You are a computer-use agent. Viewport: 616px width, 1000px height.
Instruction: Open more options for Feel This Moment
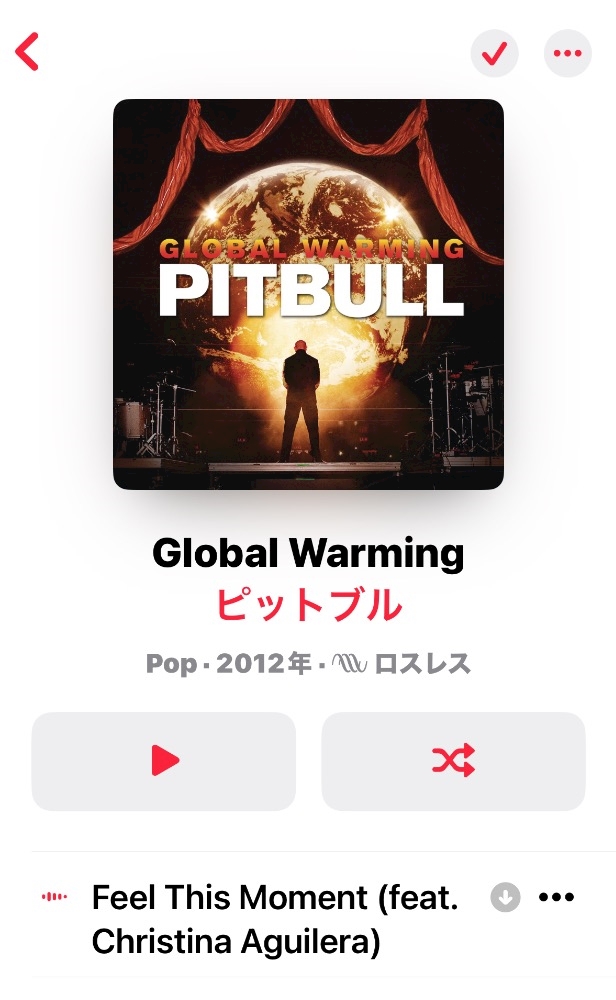(557, 898)
